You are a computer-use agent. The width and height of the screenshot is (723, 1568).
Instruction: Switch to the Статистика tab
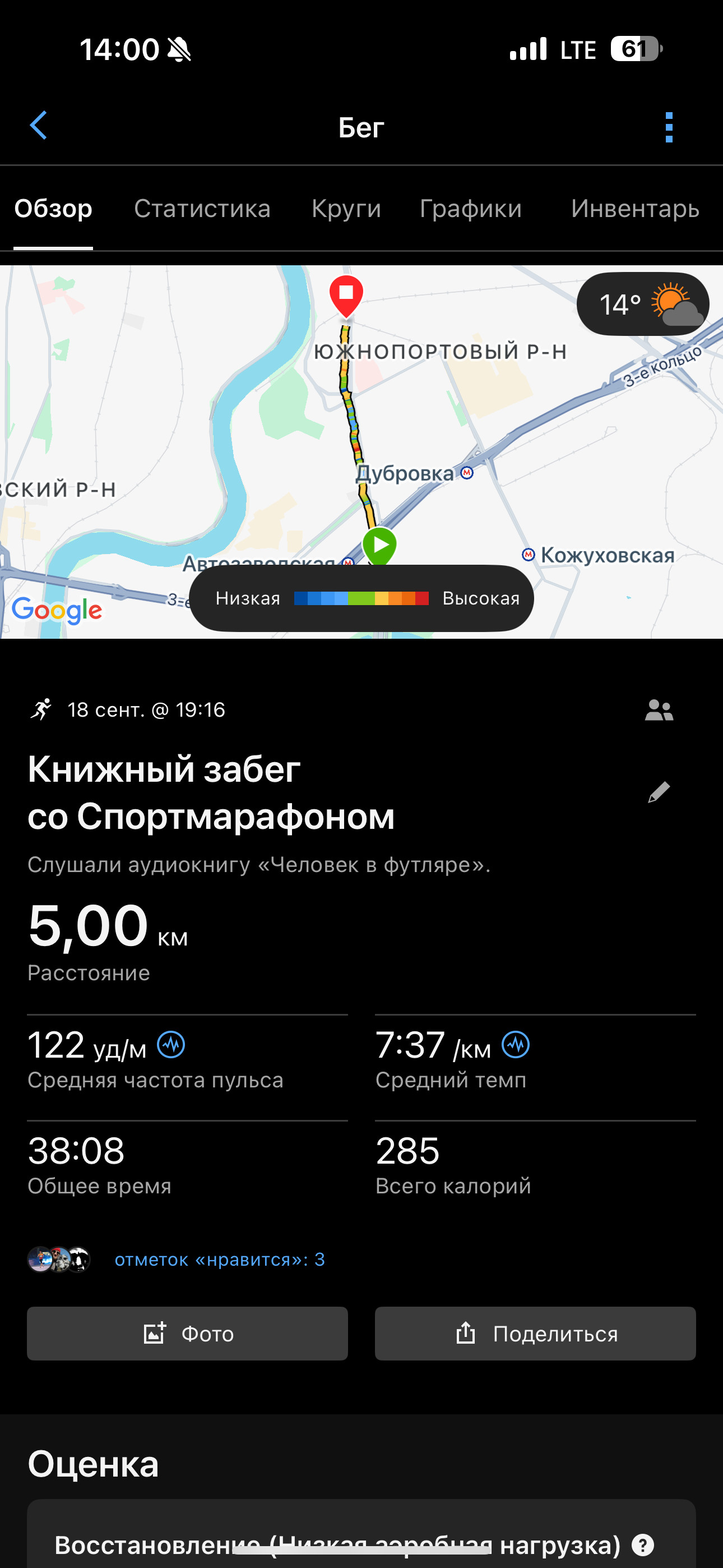202,209
